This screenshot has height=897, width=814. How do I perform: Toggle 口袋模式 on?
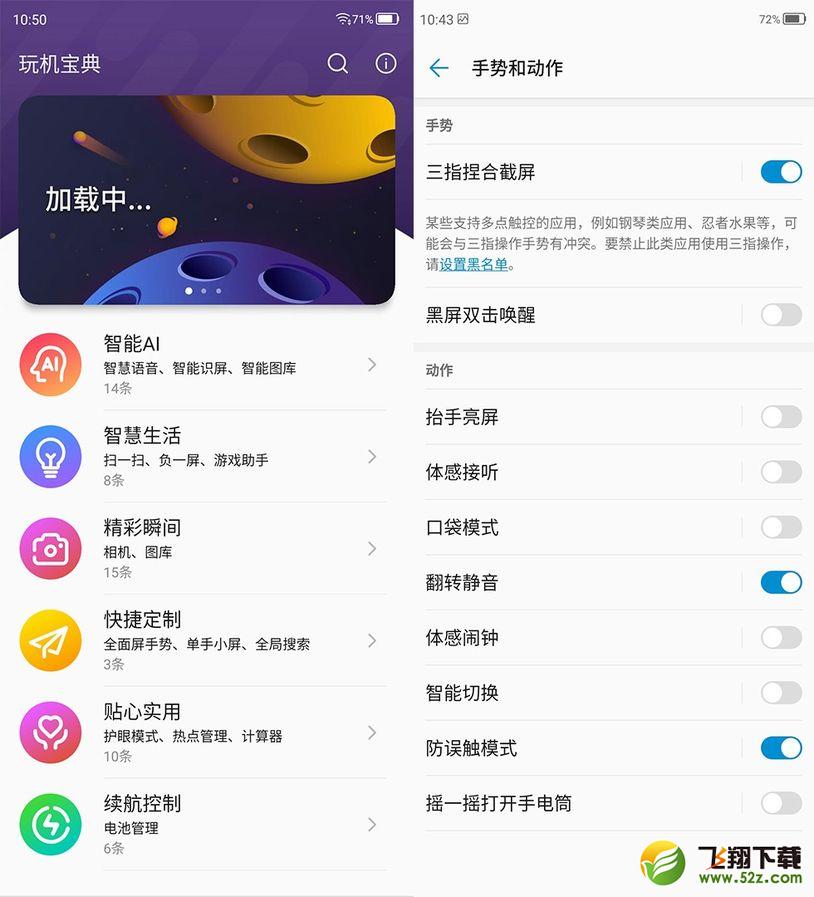pyautogui.click(x=781, y=527)
